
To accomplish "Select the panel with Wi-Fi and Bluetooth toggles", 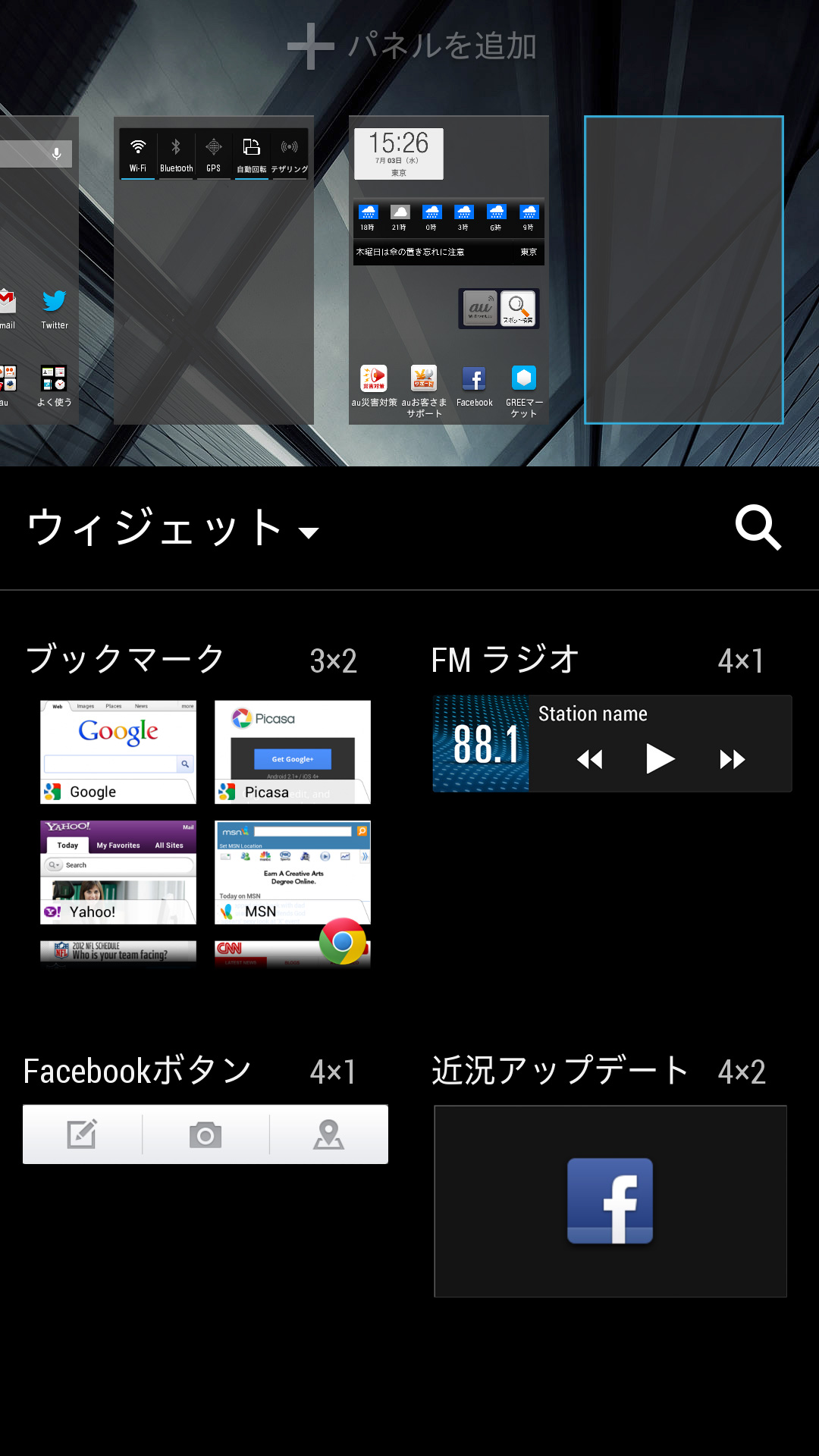I will point(214,270).
